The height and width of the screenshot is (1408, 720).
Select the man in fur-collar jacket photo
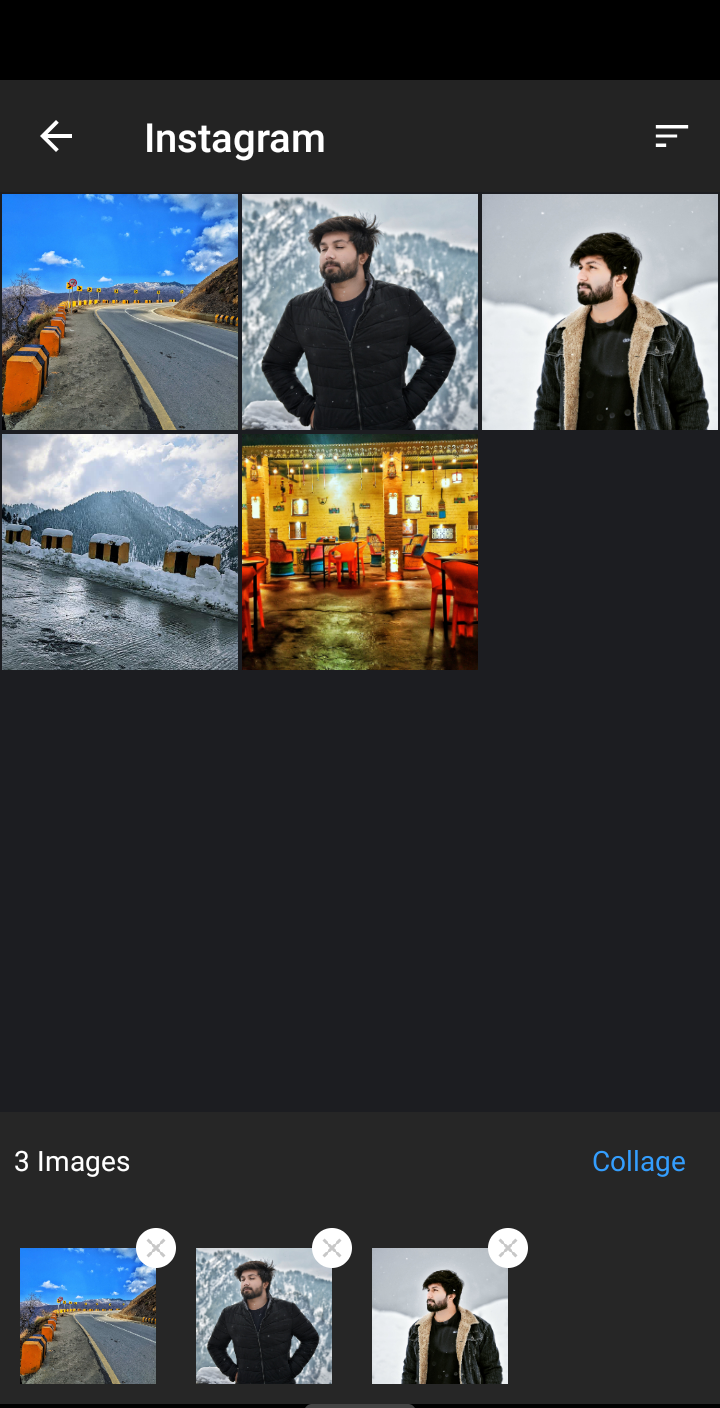600,312
